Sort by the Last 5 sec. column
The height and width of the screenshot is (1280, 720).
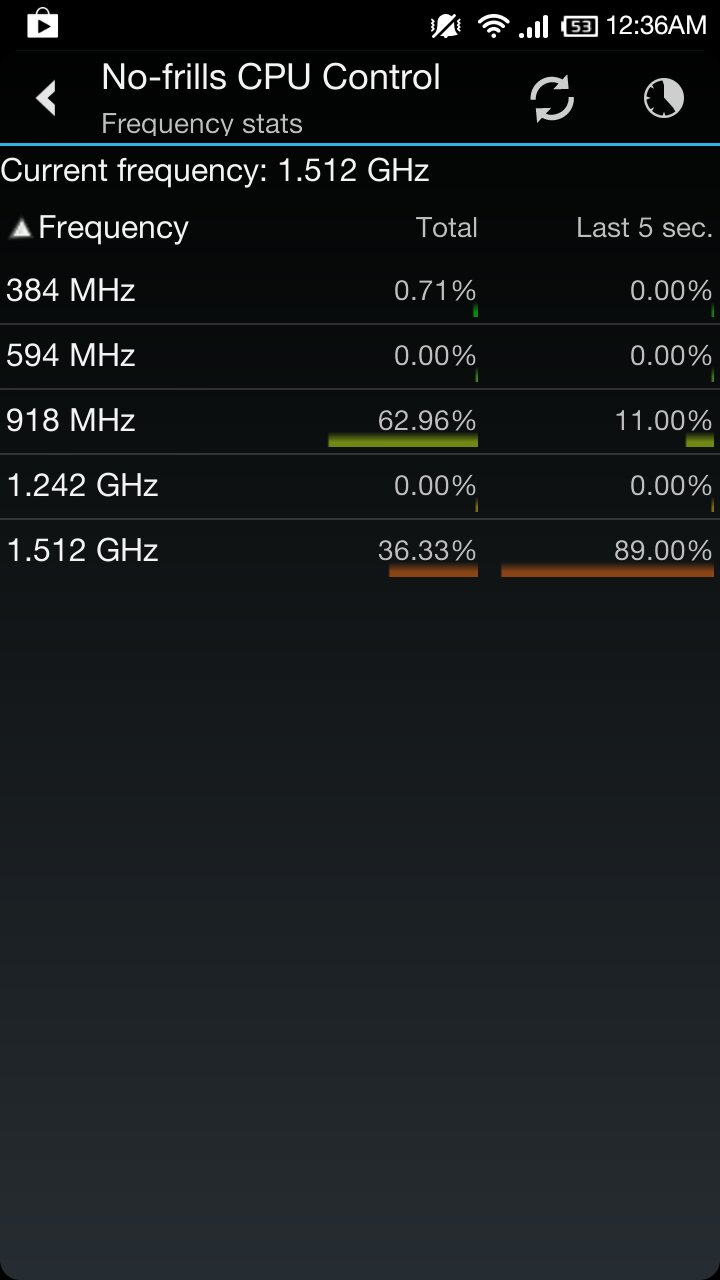click(644, 228)
